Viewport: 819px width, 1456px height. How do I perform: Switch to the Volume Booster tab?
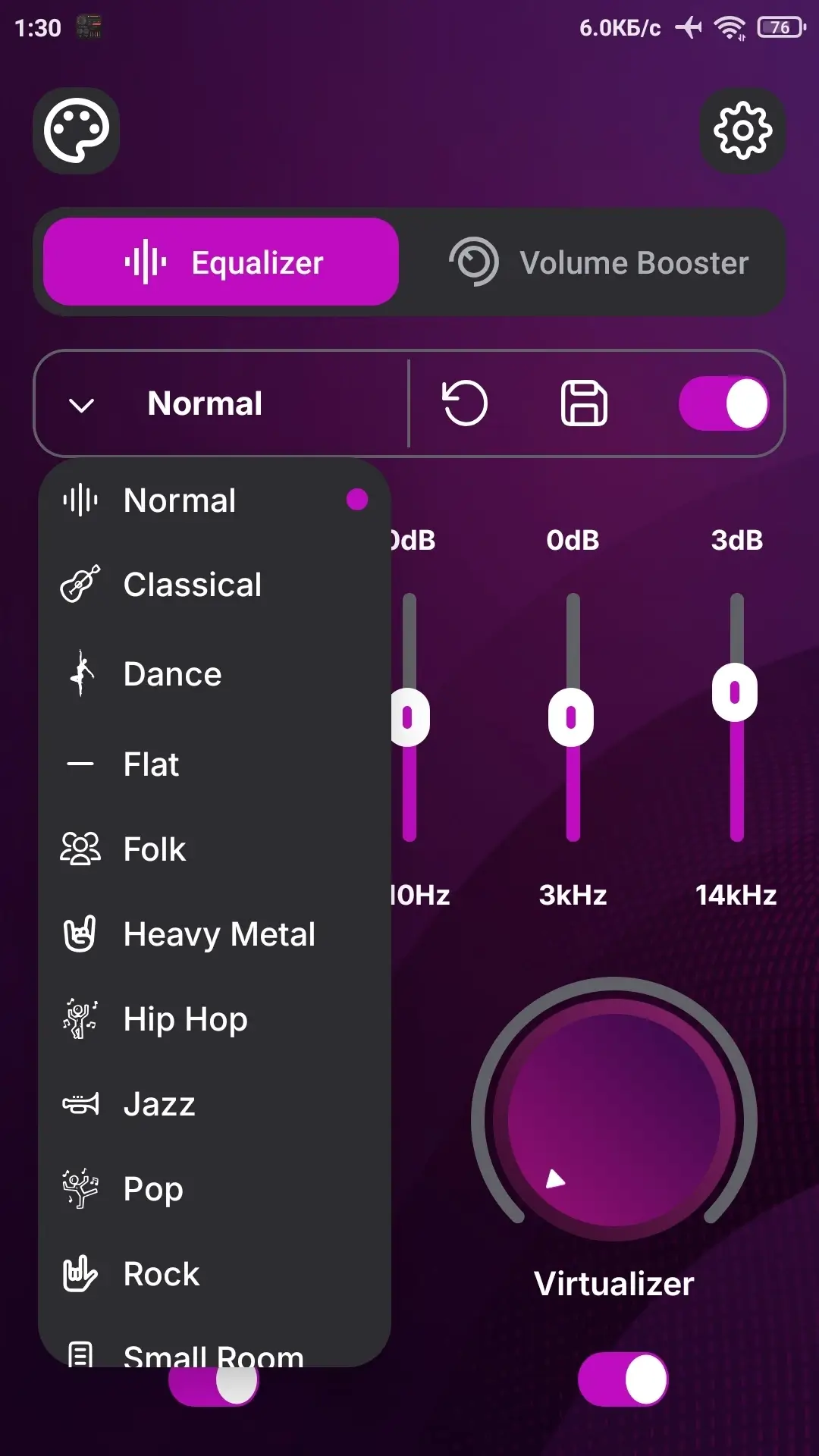(598, 262)
